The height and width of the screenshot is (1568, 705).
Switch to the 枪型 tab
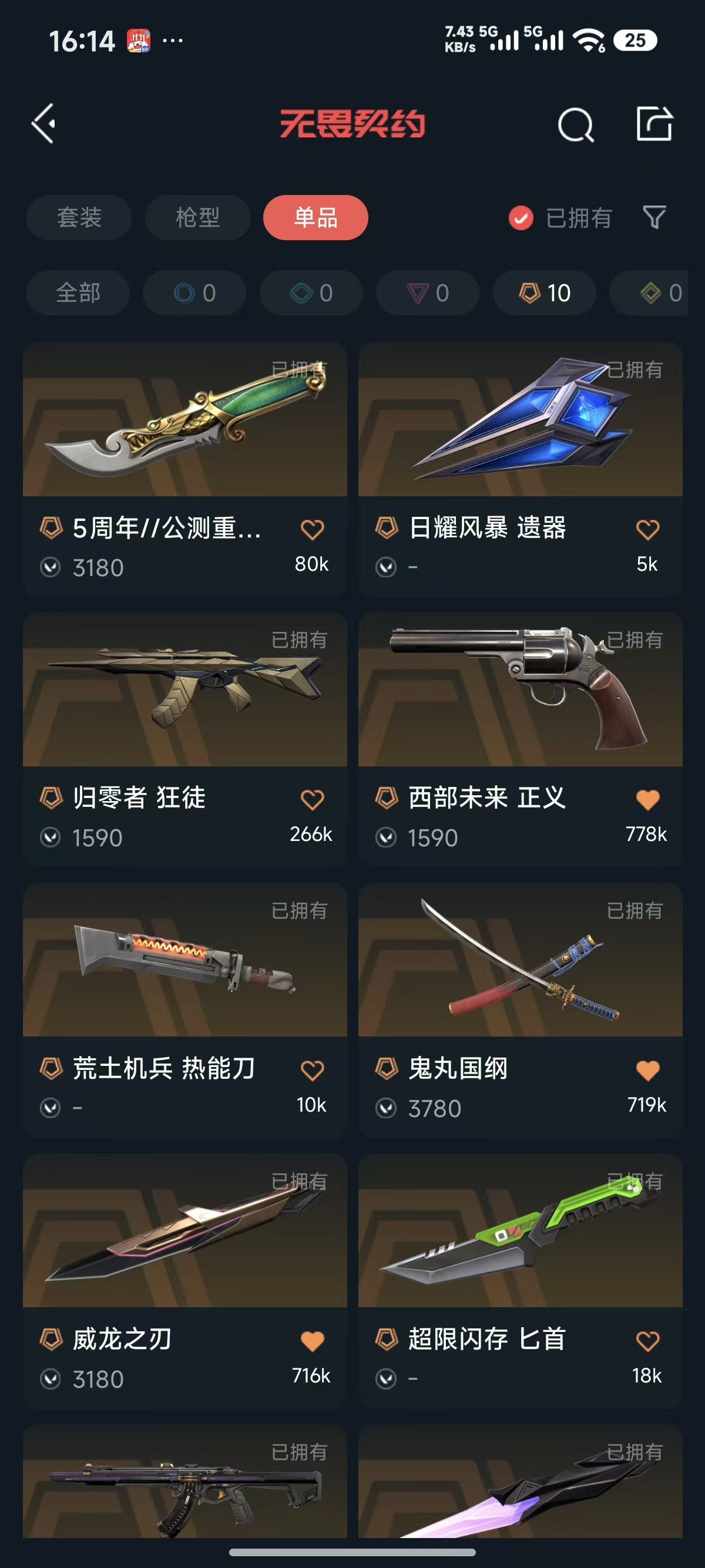coord(197,217)
